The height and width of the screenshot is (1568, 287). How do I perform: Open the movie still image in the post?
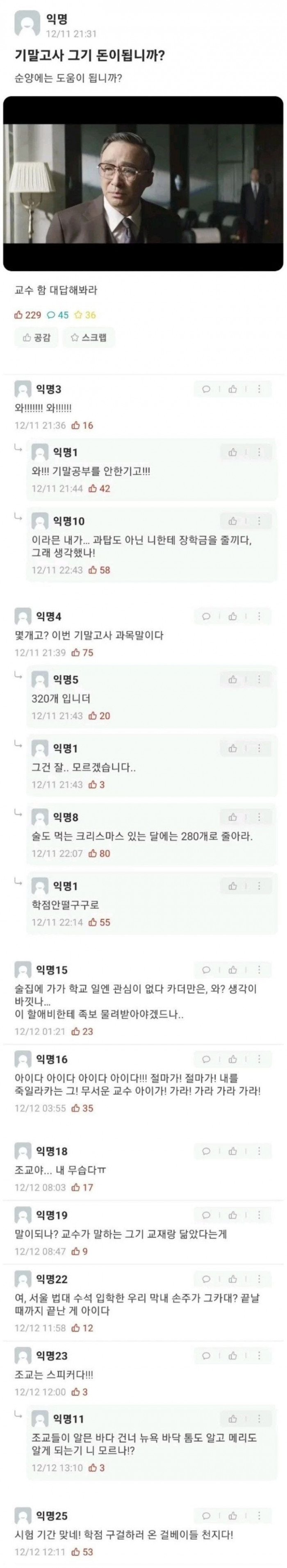143,183
